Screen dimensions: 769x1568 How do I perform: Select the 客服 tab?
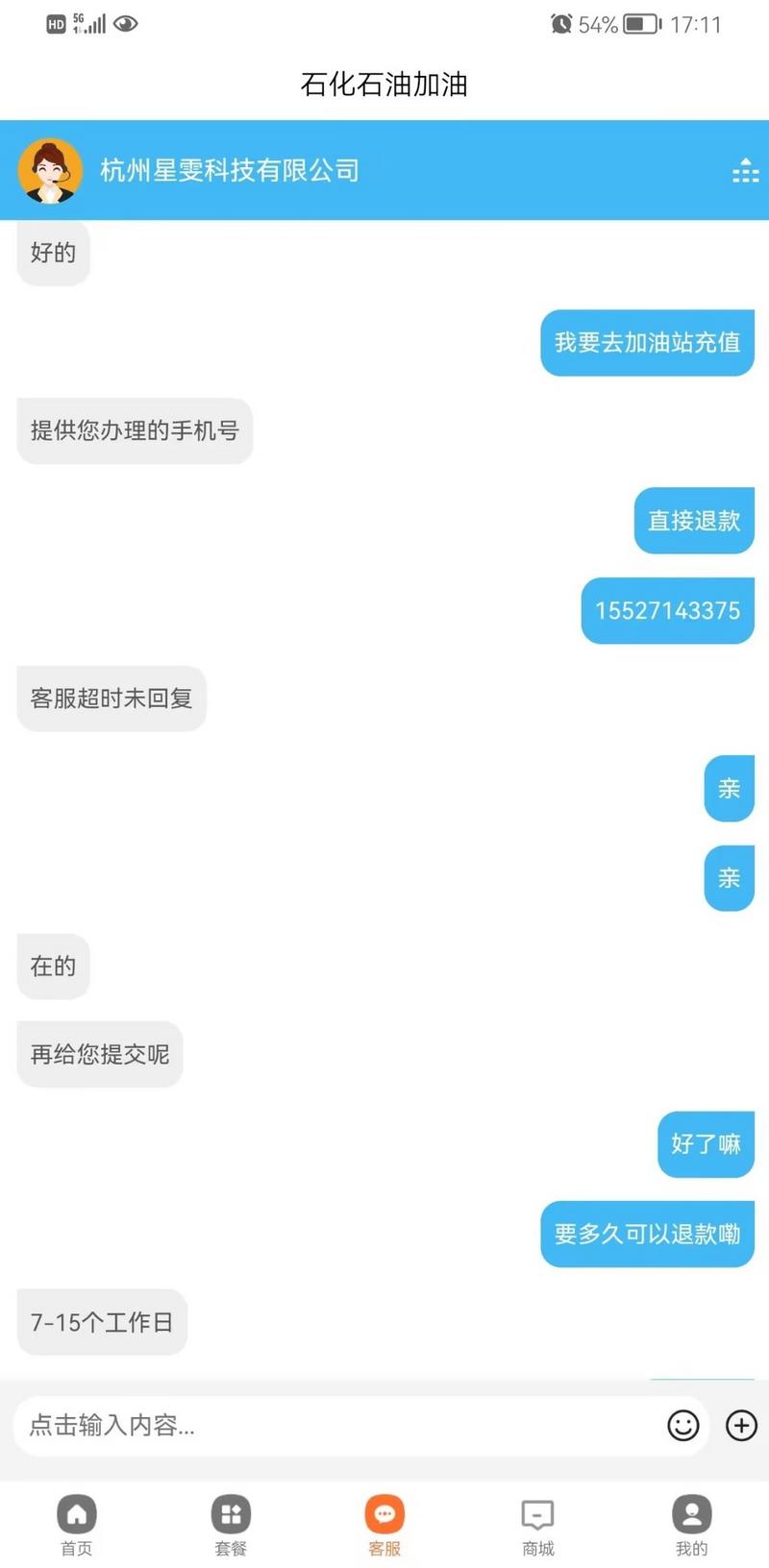pos(384,1525)
